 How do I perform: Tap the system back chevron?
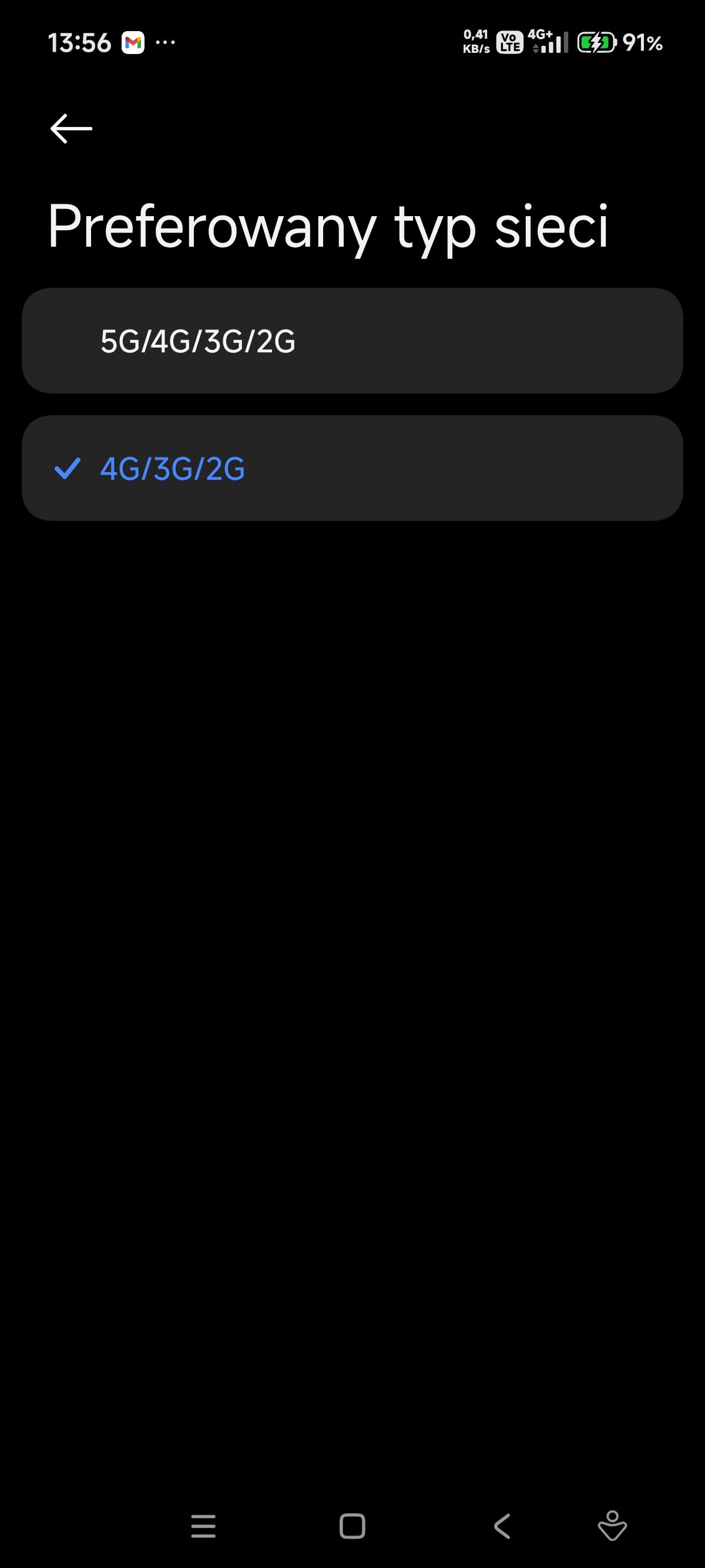pyautogui.click(x=502, y=1527)
